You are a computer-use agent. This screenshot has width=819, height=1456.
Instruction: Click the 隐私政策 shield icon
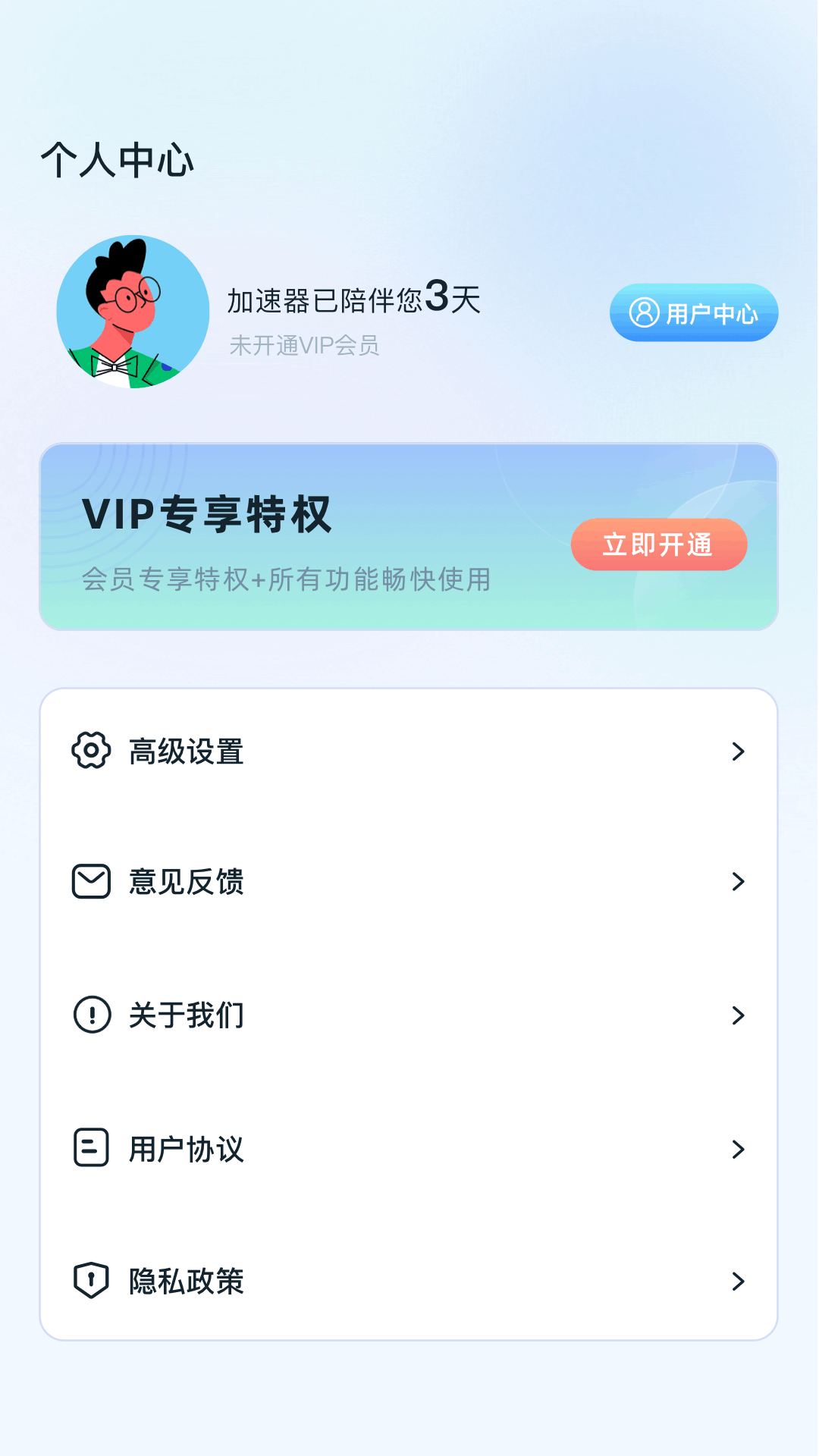click(89, 1282)
